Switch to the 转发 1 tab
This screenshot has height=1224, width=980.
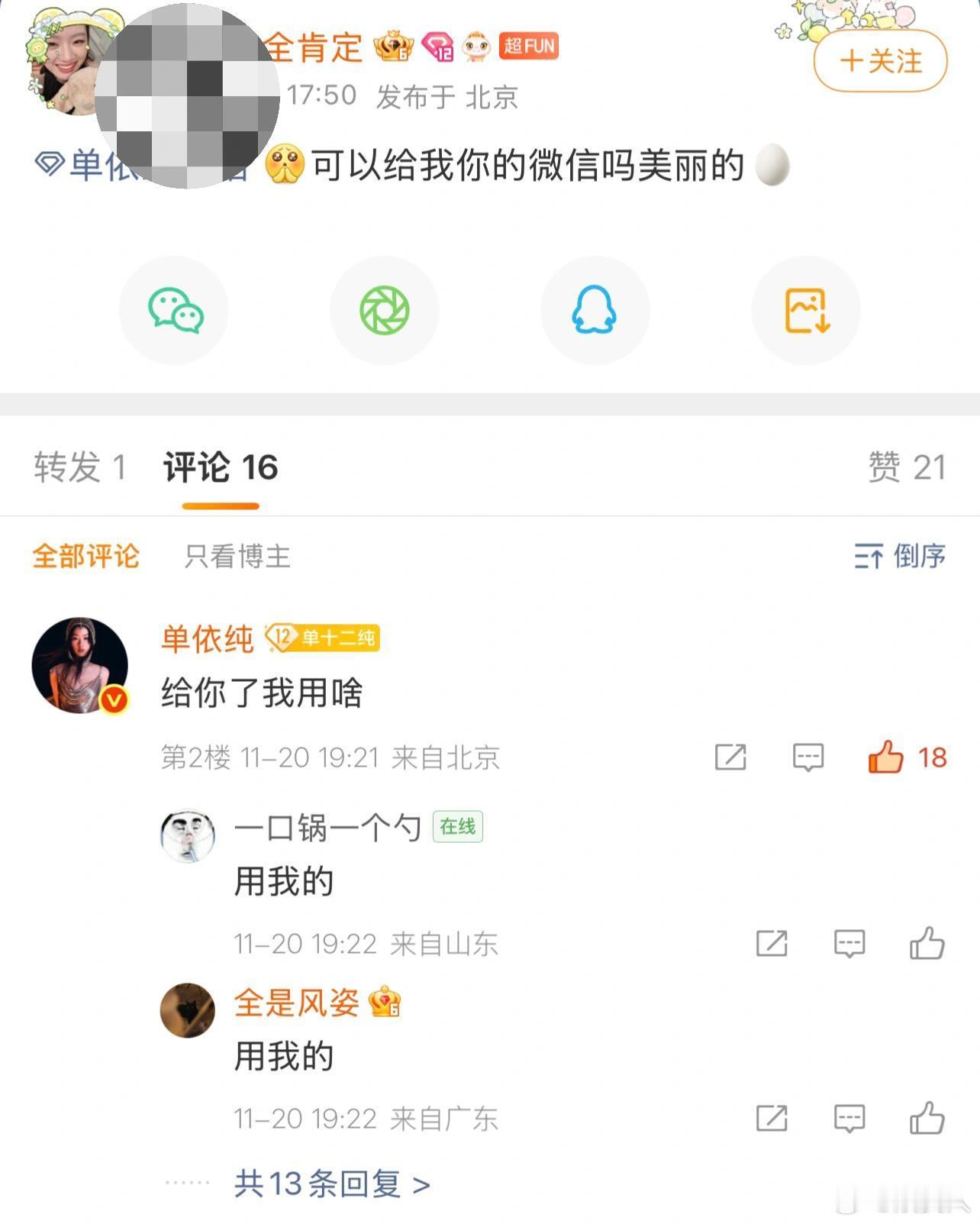[79, 467]
